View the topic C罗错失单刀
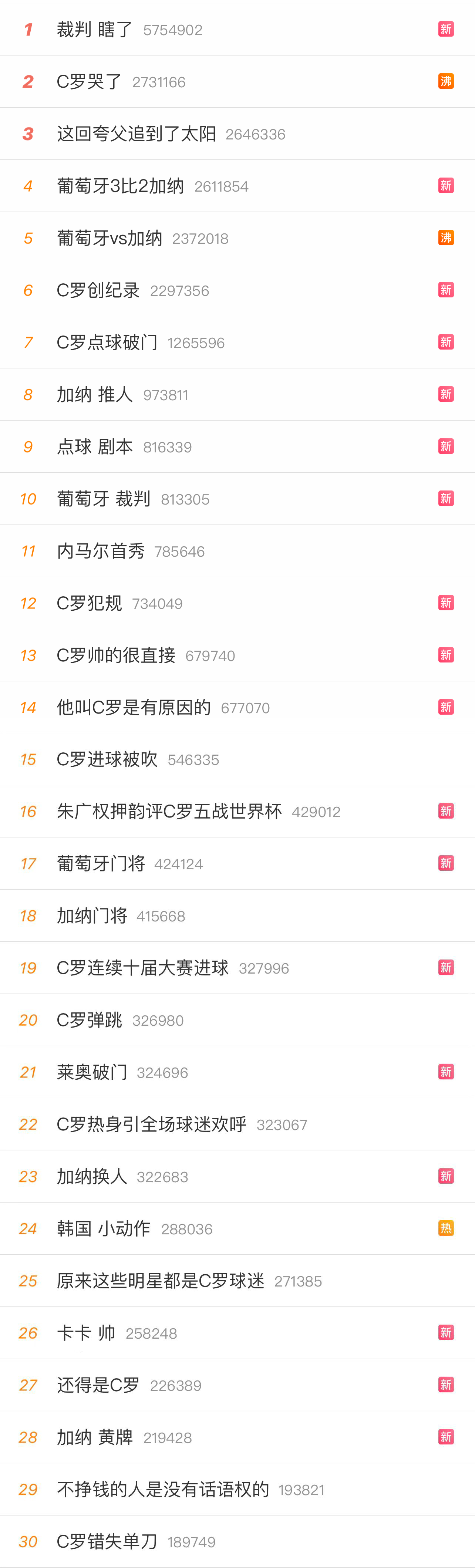This screenshot has height=1568, width=475. pos(107,1541)
